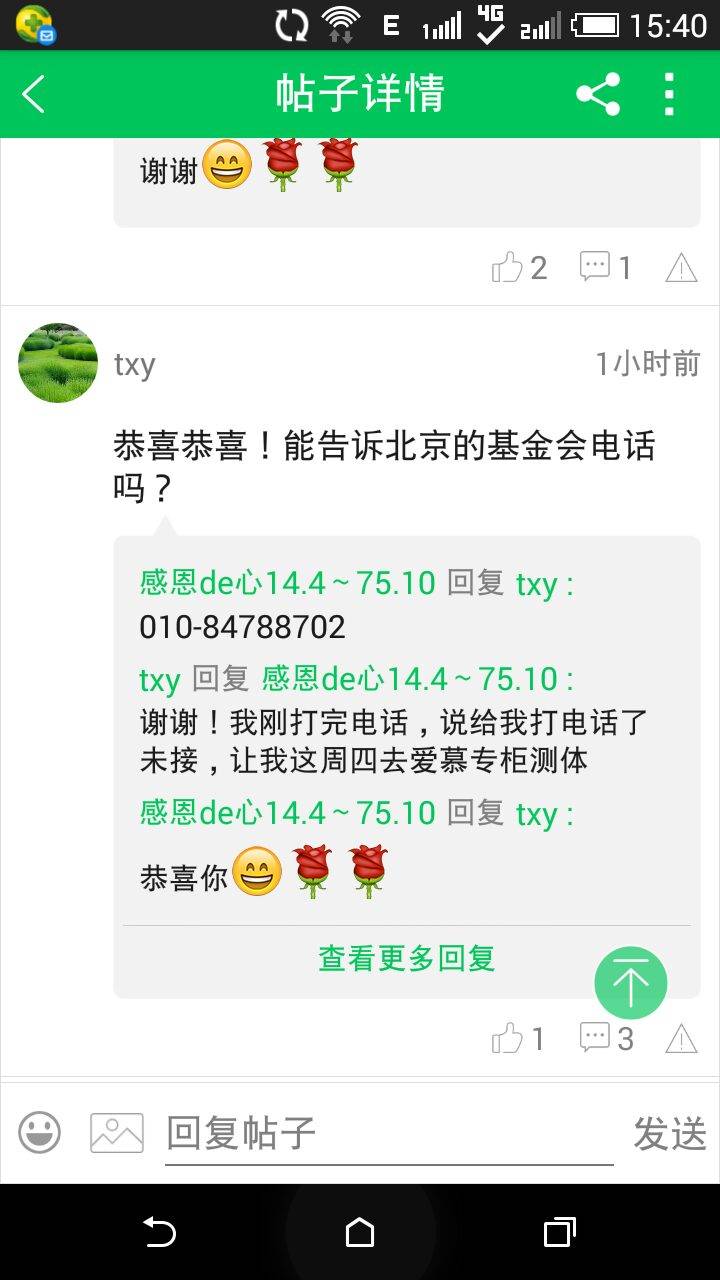Open the emoji picker
The height and width of the screenshot is (1280, 720).
[x=40, y=1133]
